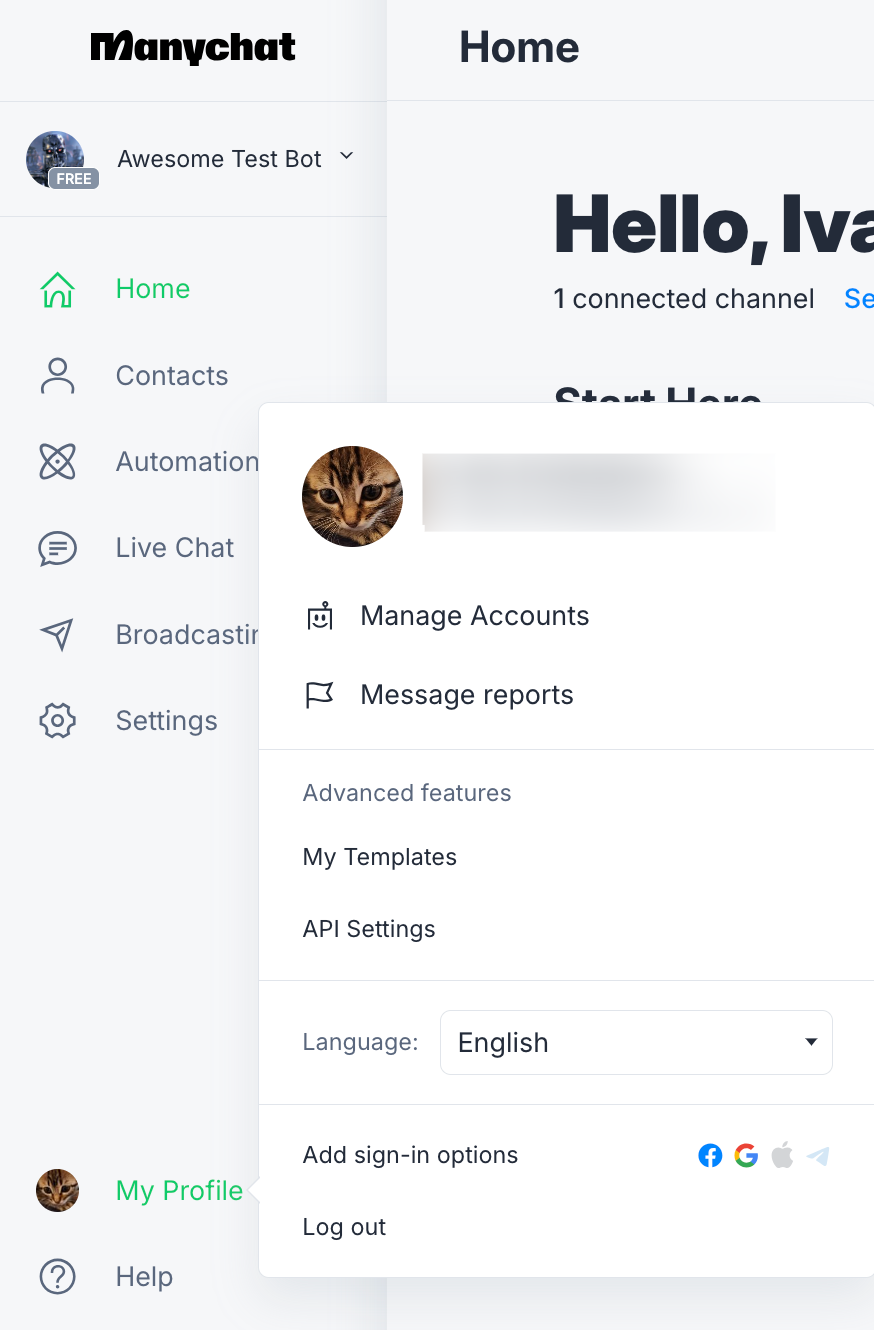
Task: Log out of the account
Action: [344, 1227]
